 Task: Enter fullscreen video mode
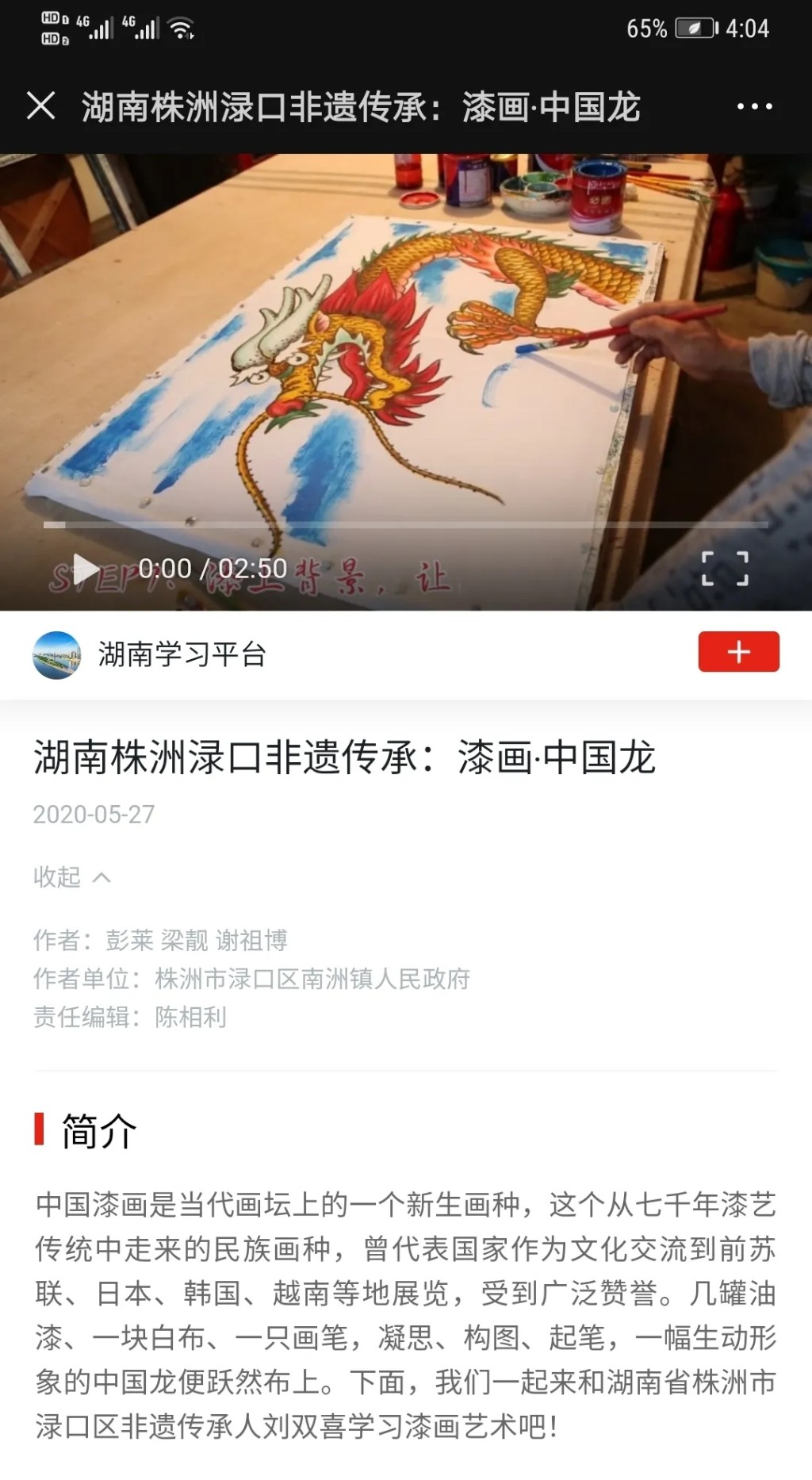pos(725,569)
